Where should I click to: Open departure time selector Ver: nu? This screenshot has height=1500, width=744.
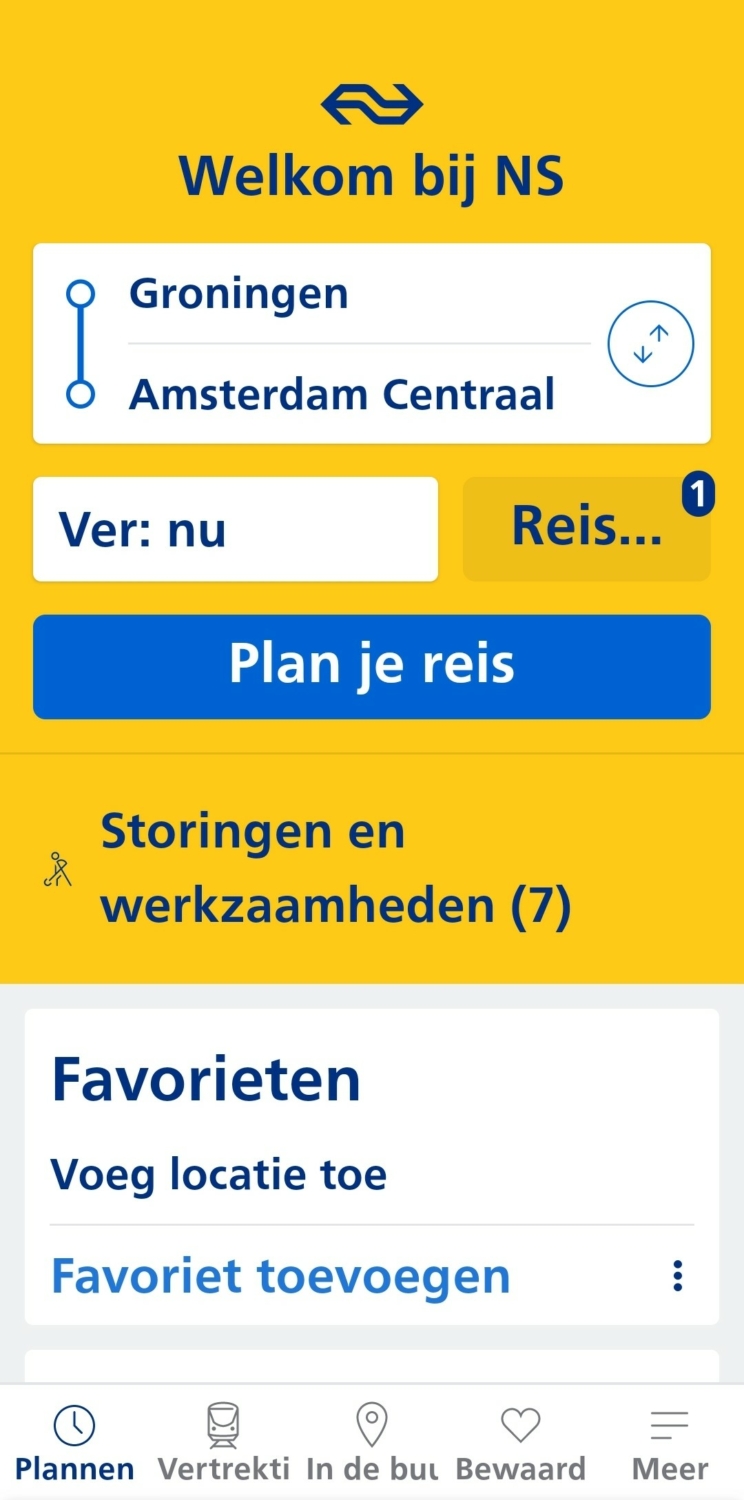[235, 528]
